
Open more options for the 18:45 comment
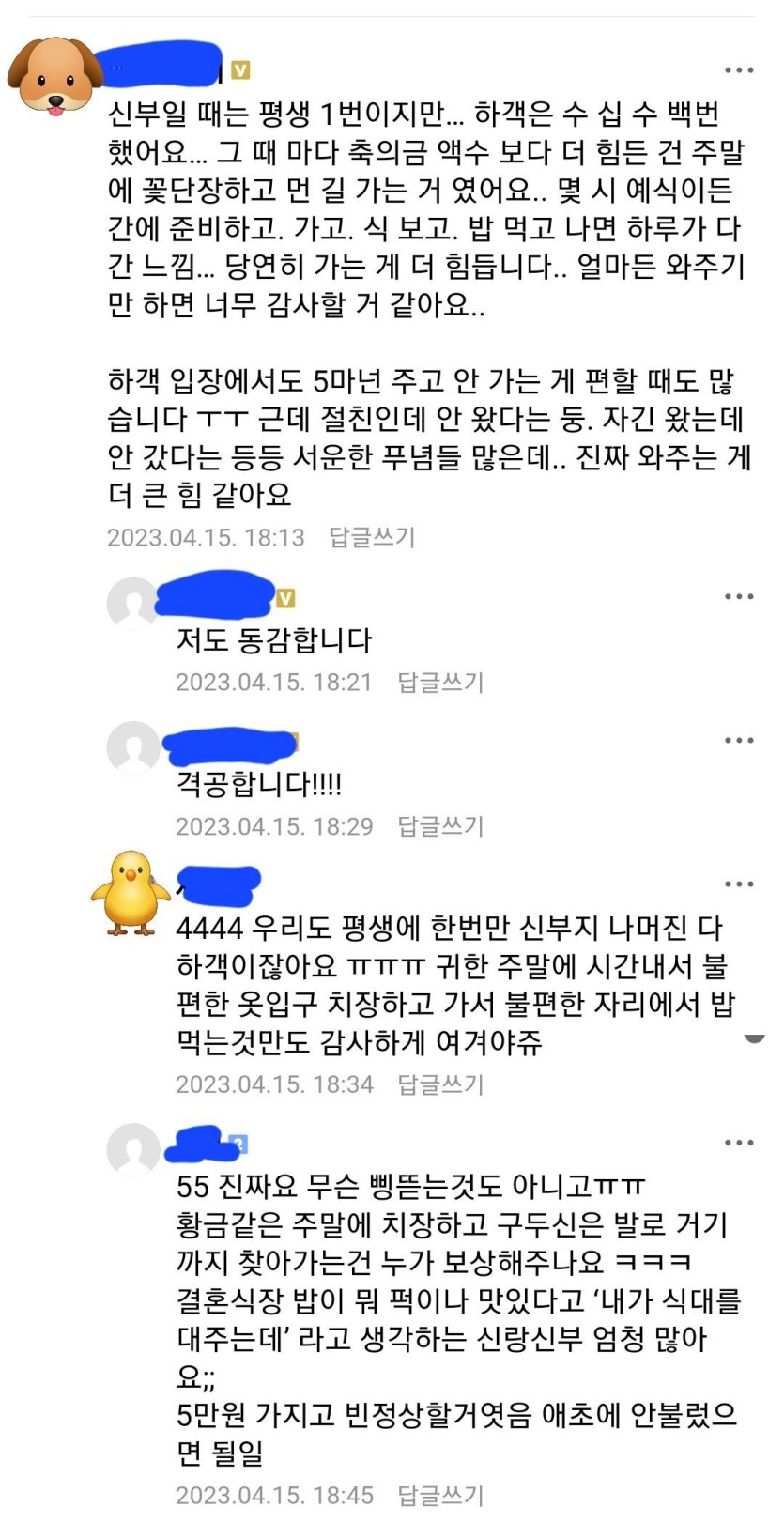(739, 1143)
